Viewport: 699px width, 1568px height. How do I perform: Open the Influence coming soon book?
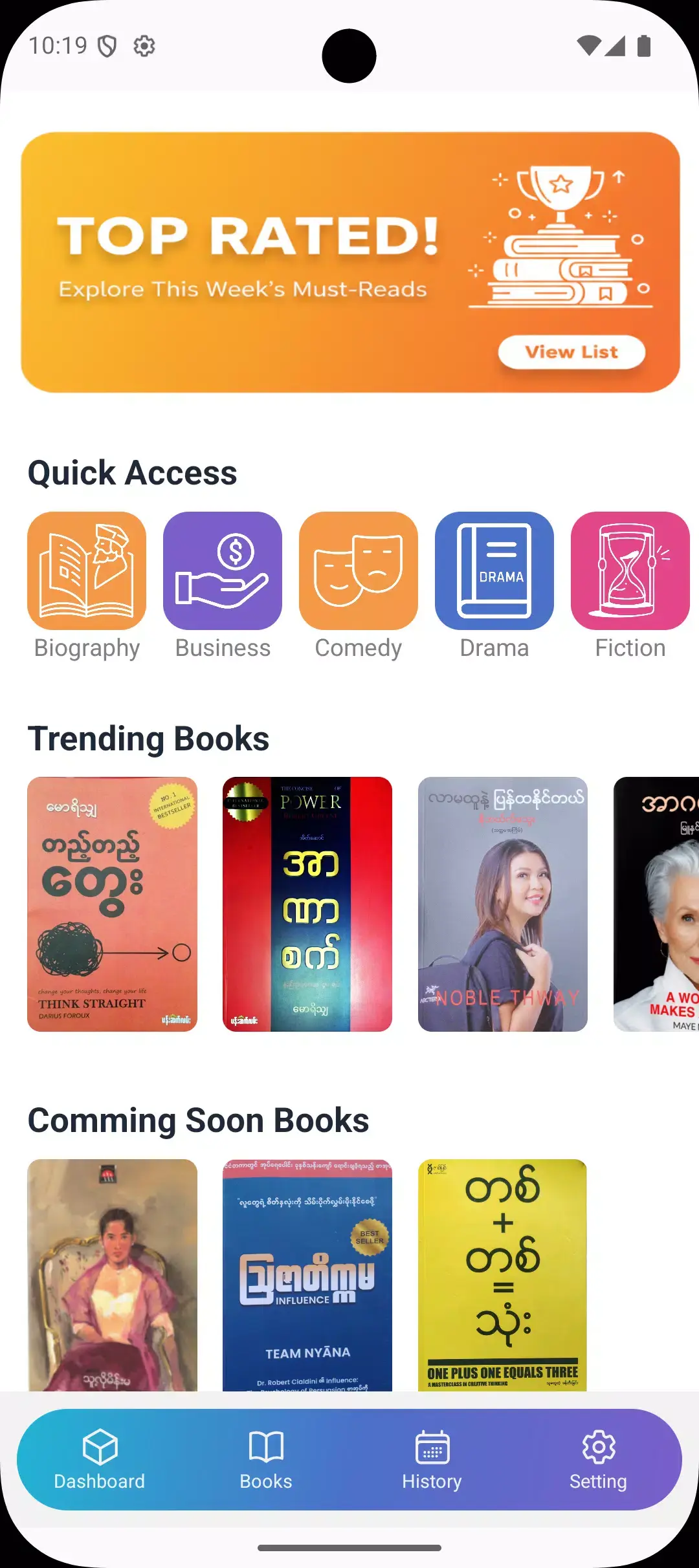click(x=307, y=1274)
